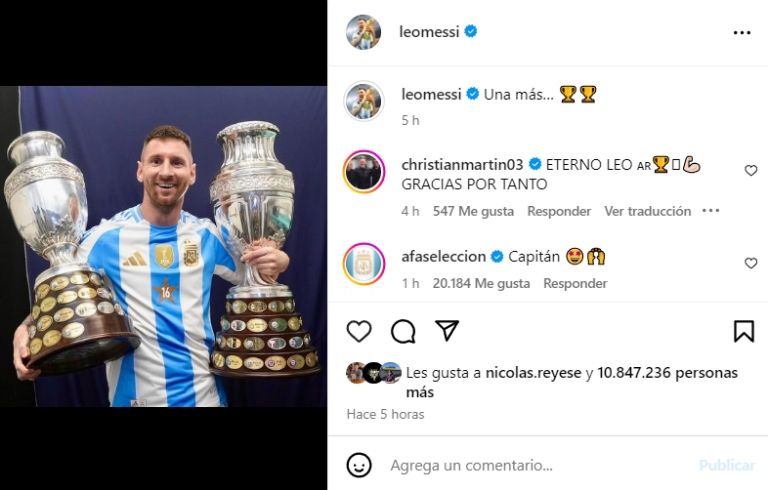The width and height of the screenshot is (768, 490).
Task: Save the post with the bookmark icon
Action: [x=743, y=331]
